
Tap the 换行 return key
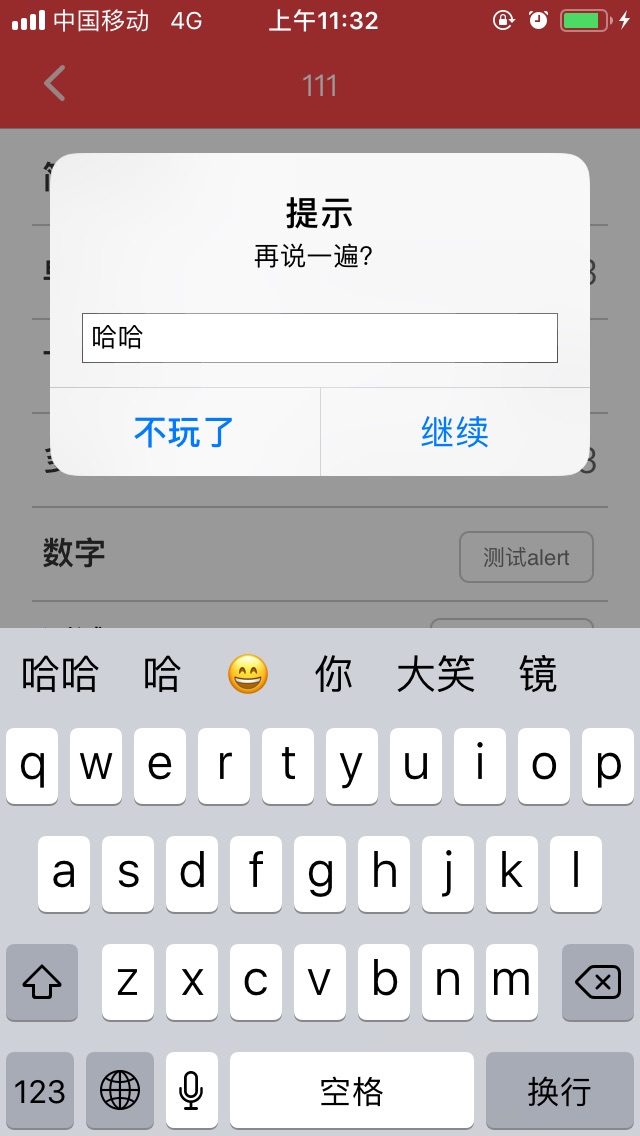point(559,1090)
